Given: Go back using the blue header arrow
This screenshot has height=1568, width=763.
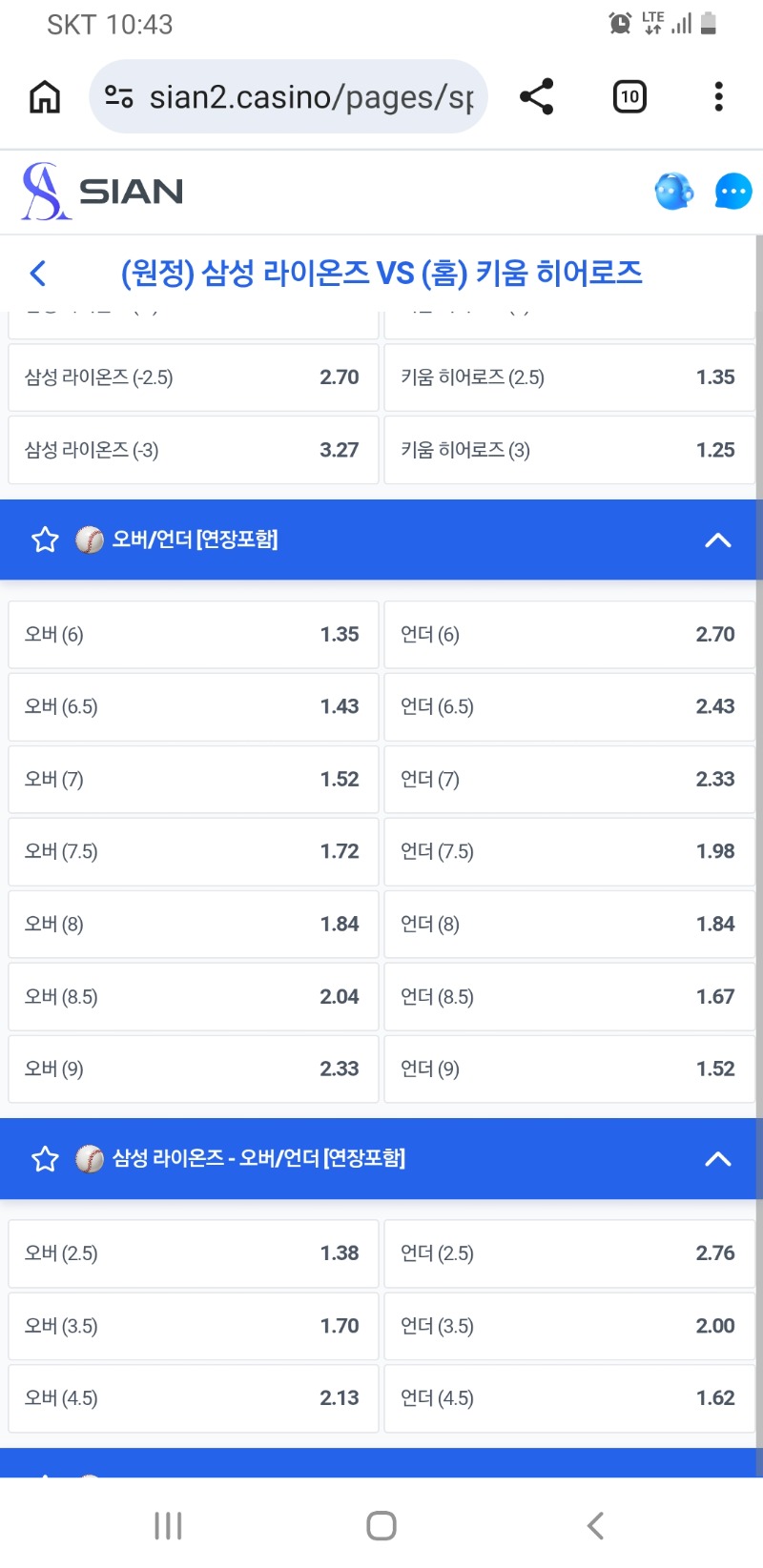Looking at the screenshot, I should tap(38, 274).
